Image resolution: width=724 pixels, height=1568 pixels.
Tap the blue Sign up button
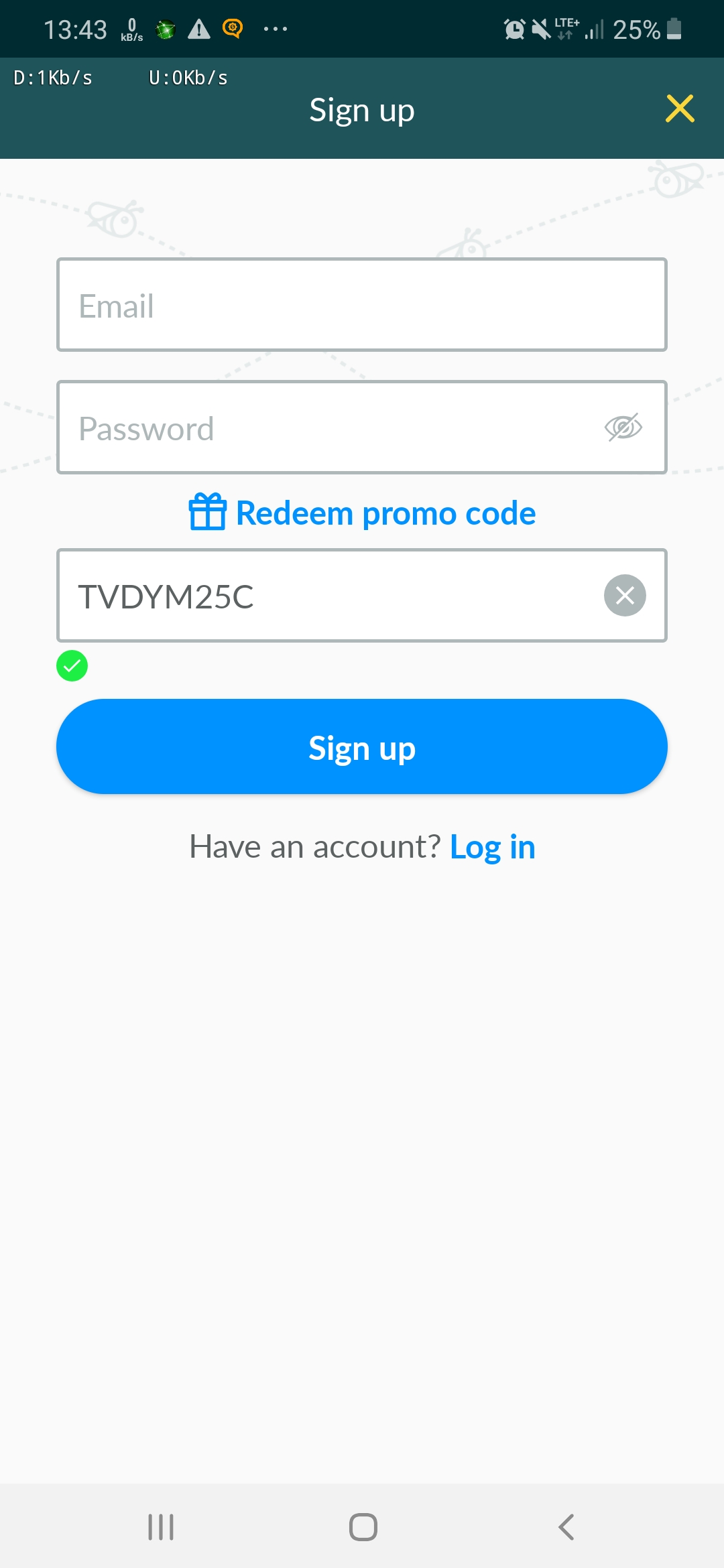(362, 746)
